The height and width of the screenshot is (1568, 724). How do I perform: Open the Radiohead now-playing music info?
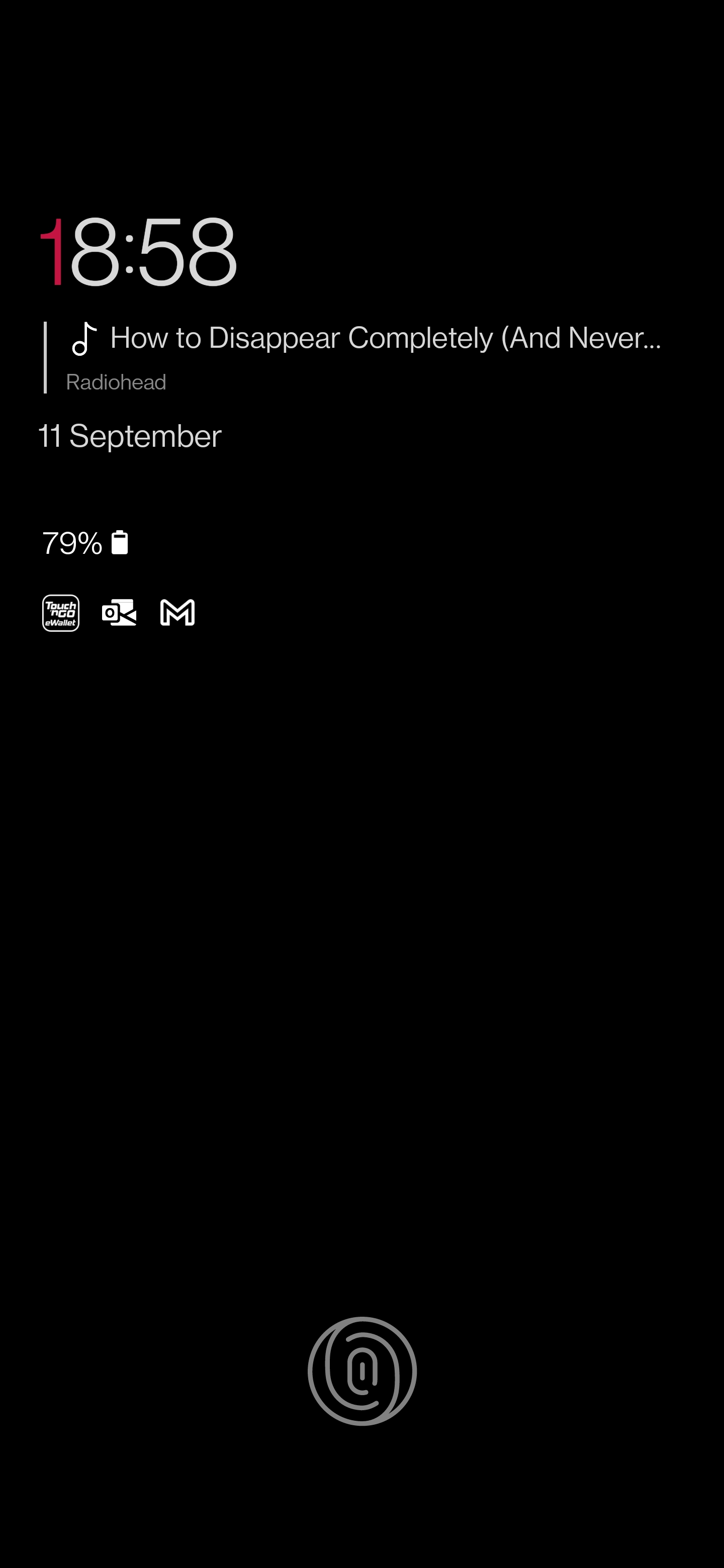353,357
